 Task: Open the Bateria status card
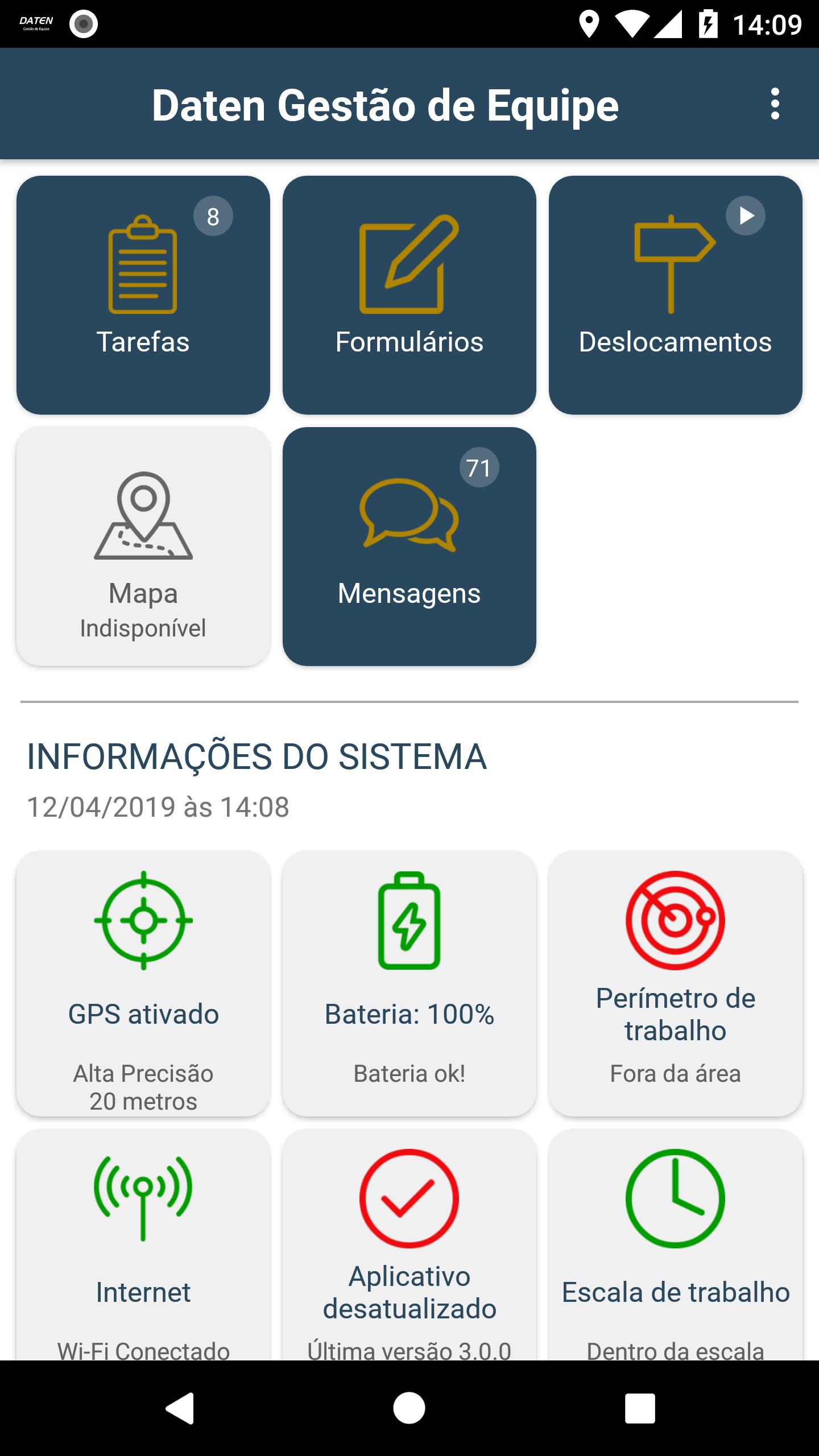click(409, 983)
